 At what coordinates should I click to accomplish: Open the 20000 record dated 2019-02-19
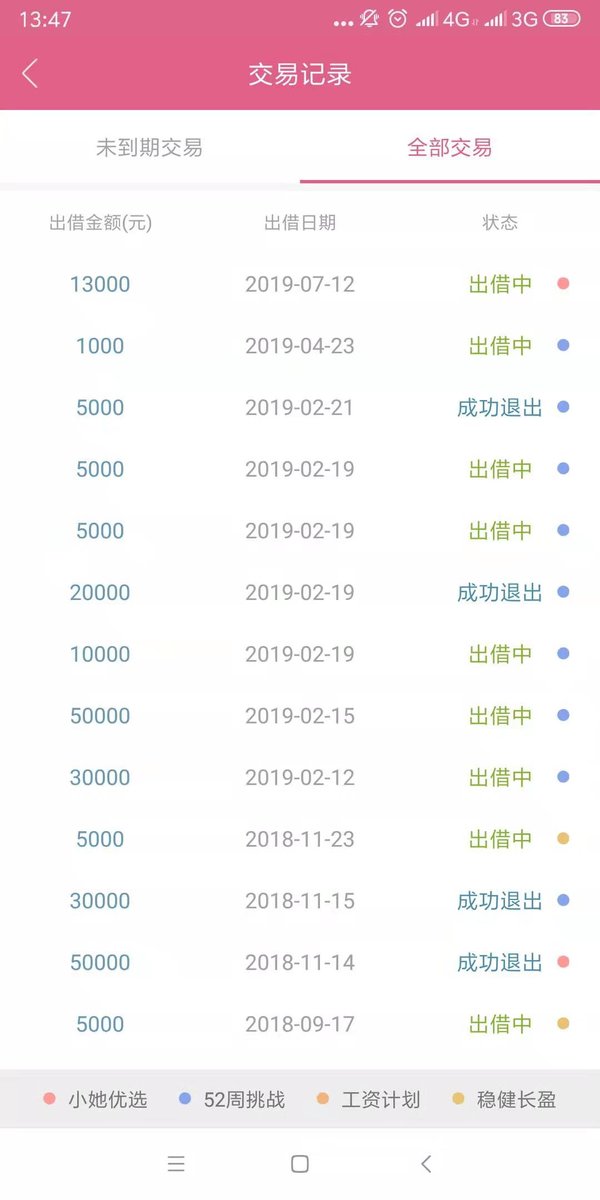tap(300, 593)
